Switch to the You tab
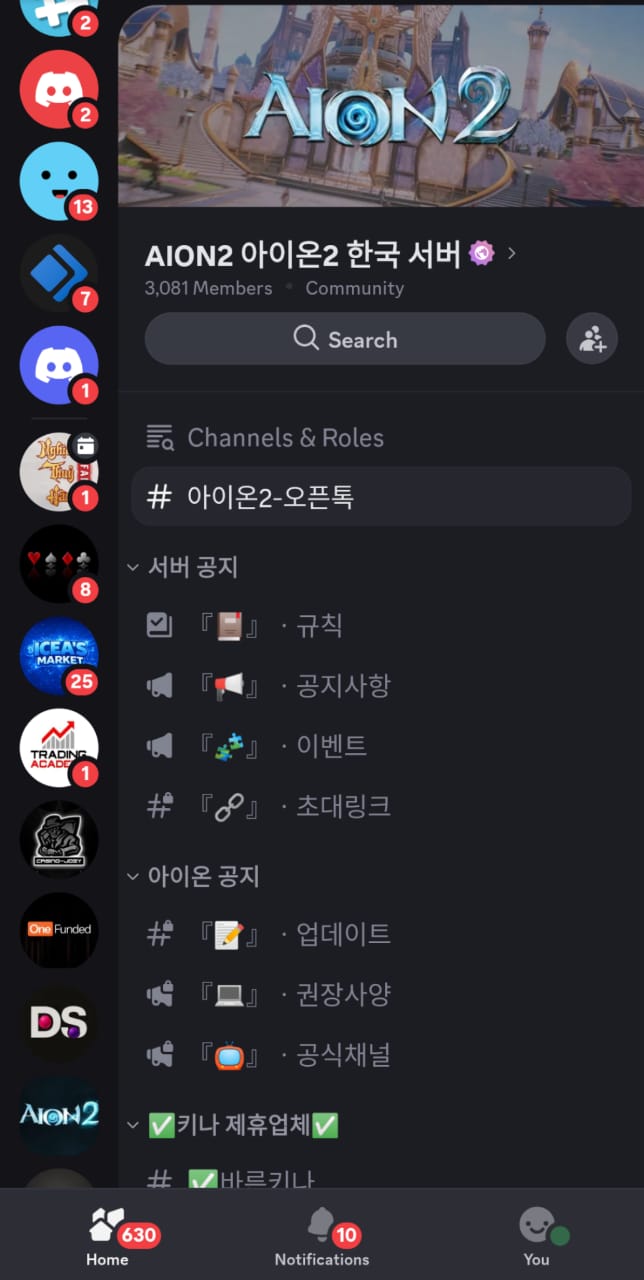 coord(537,1236)
